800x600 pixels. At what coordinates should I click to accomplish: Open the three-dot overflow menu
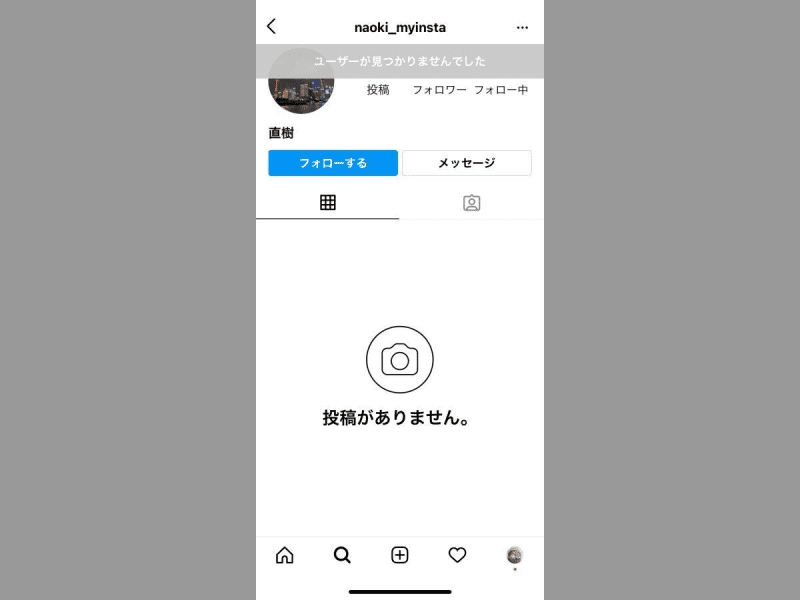tap(522, 27)
